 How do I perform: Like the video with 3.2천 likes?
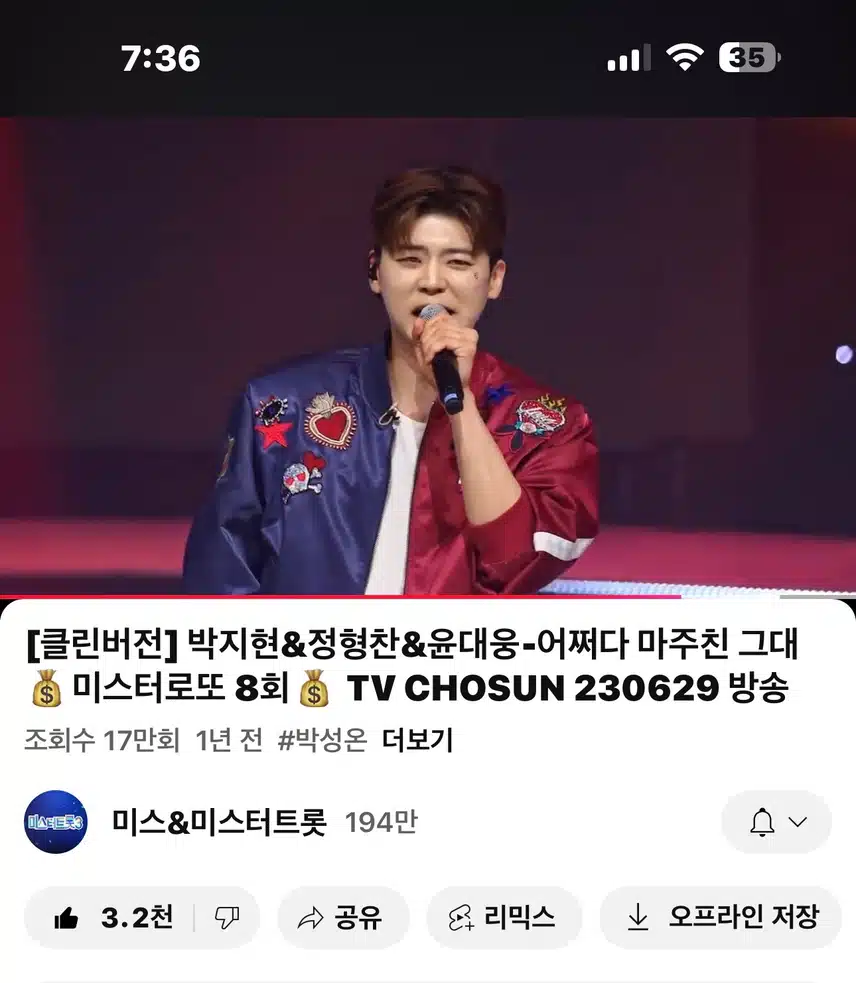click(110, 917)
